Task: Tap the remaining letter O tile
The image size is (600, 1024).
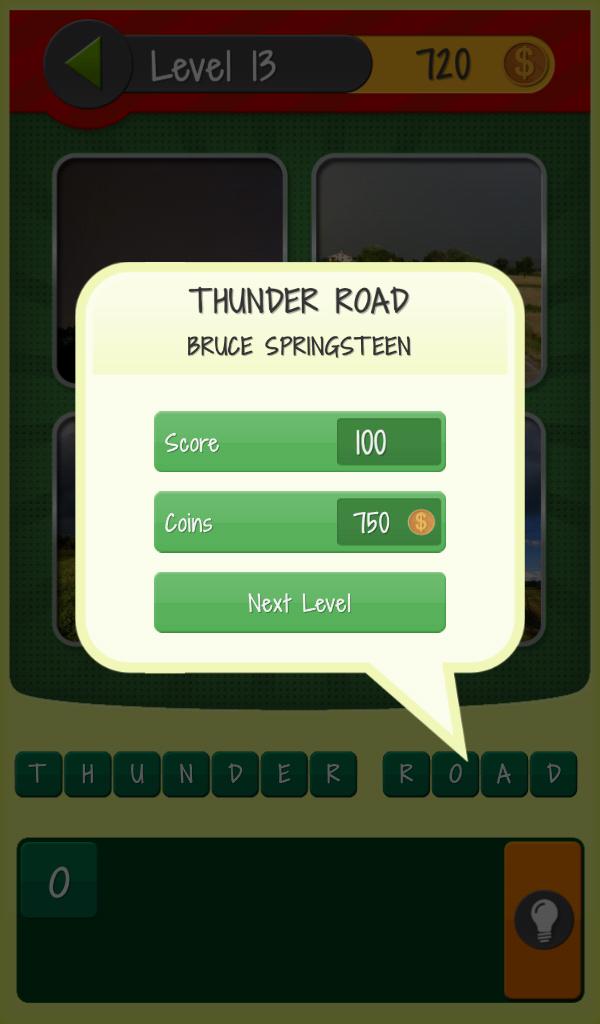Action: pos(59,880)
